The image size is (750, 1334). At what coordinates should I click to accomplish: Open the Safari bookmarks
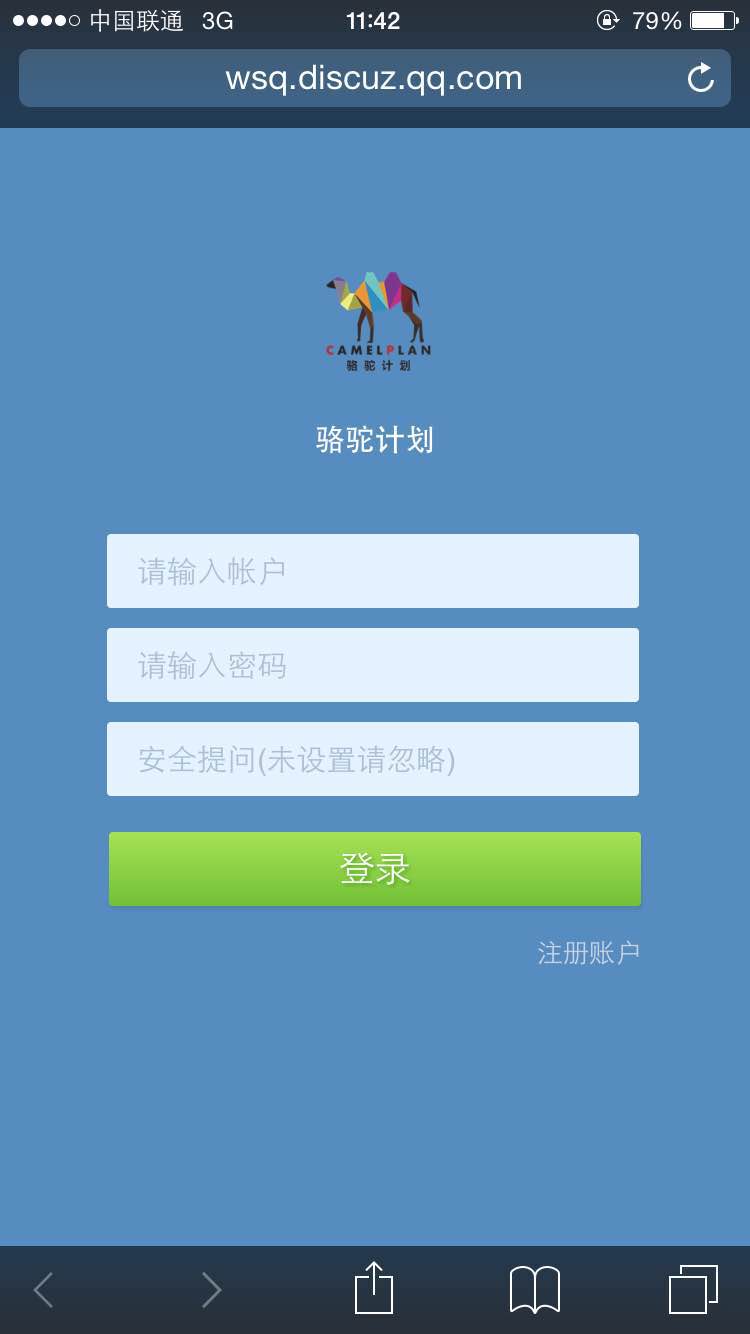tap(535, 1289)
